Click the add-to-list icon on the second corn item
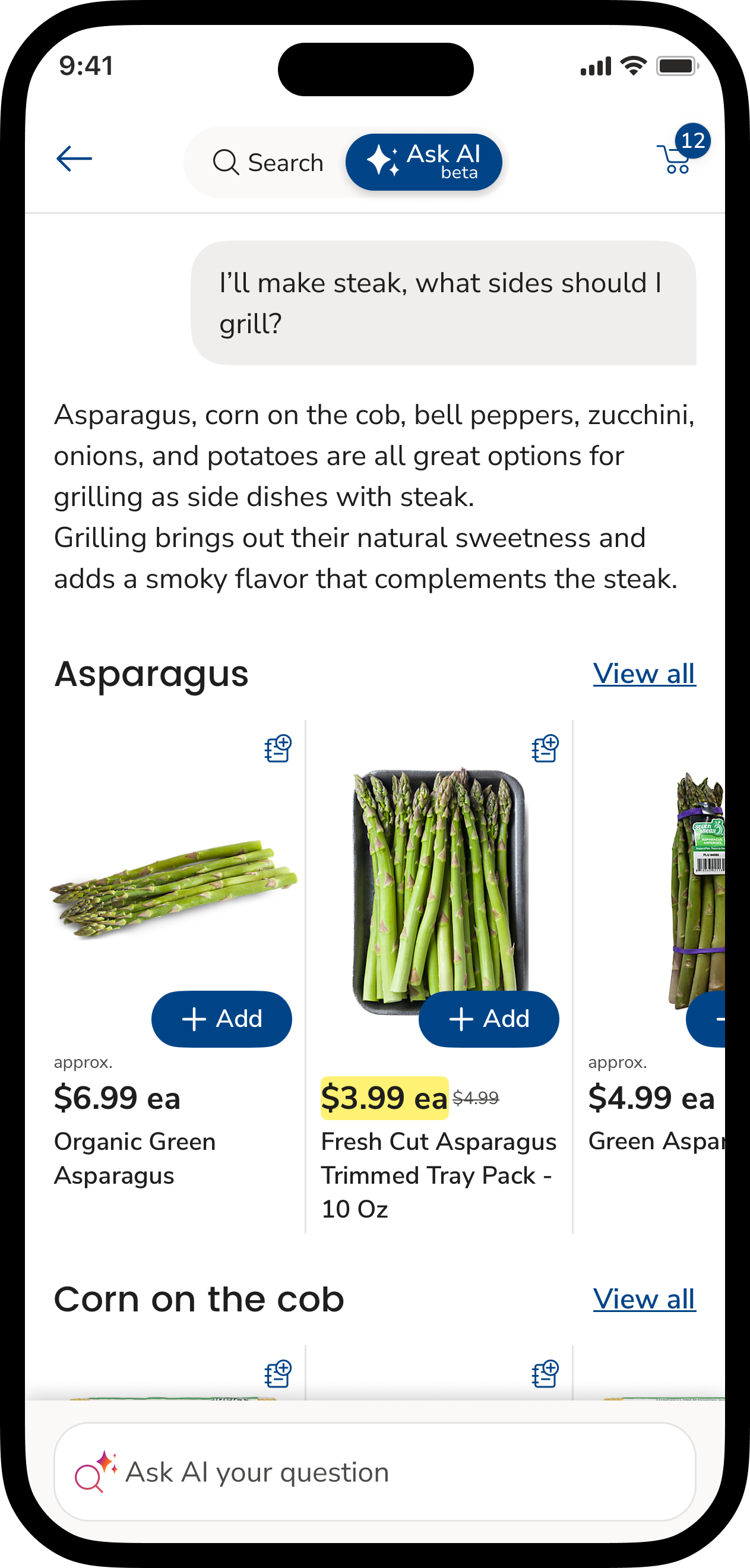Viewport: 750px width, 1568px height. pyautogui.click(x=545, y=1373)
